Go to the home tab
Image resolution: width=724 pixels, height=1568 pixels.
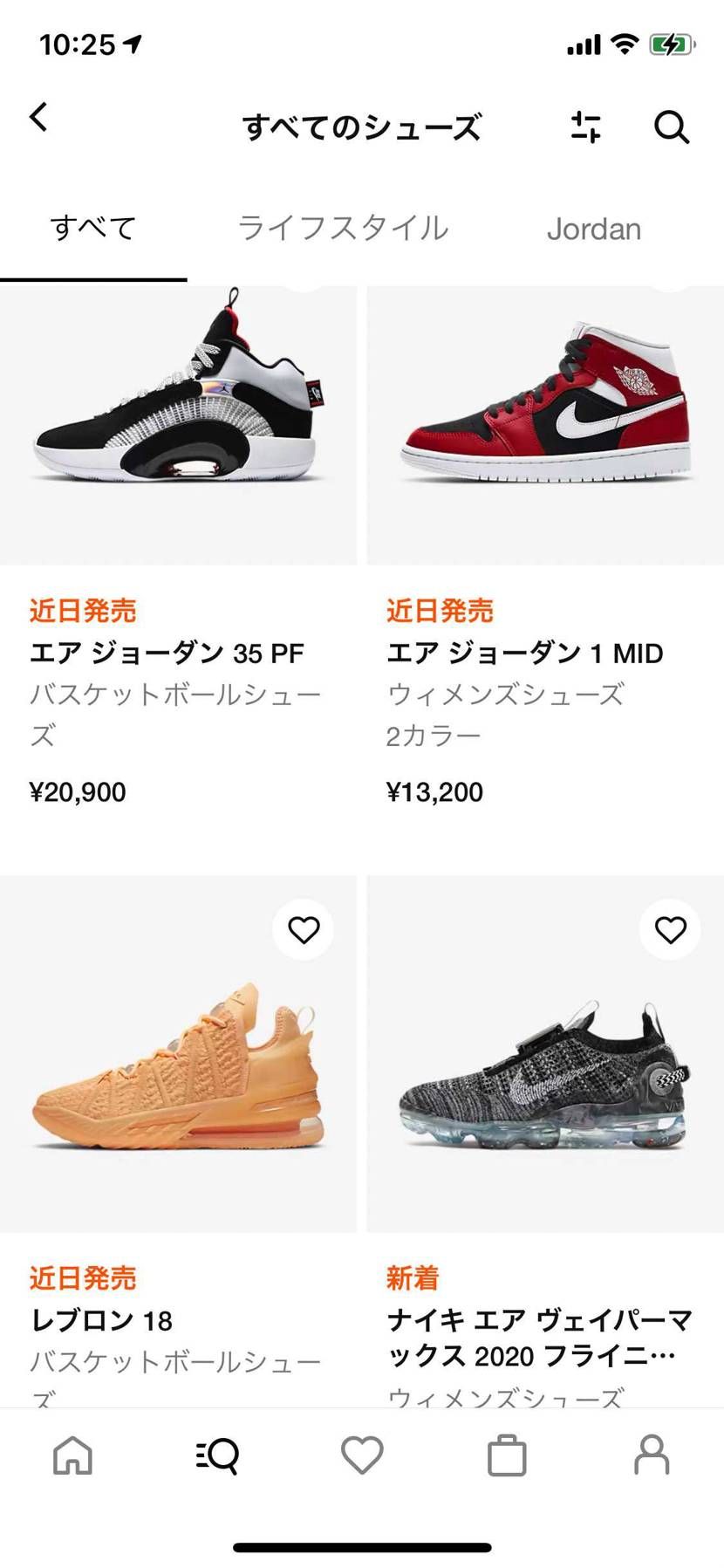tap(73, 1455)
